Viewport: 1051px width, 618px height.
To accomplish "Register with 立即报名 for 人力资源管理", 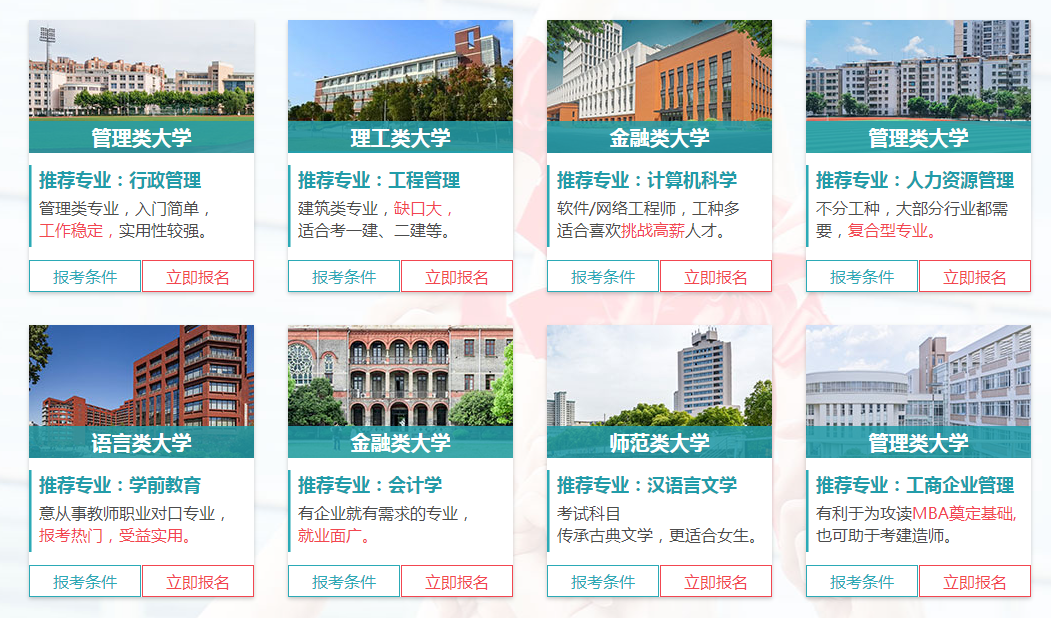I will 975,277.
